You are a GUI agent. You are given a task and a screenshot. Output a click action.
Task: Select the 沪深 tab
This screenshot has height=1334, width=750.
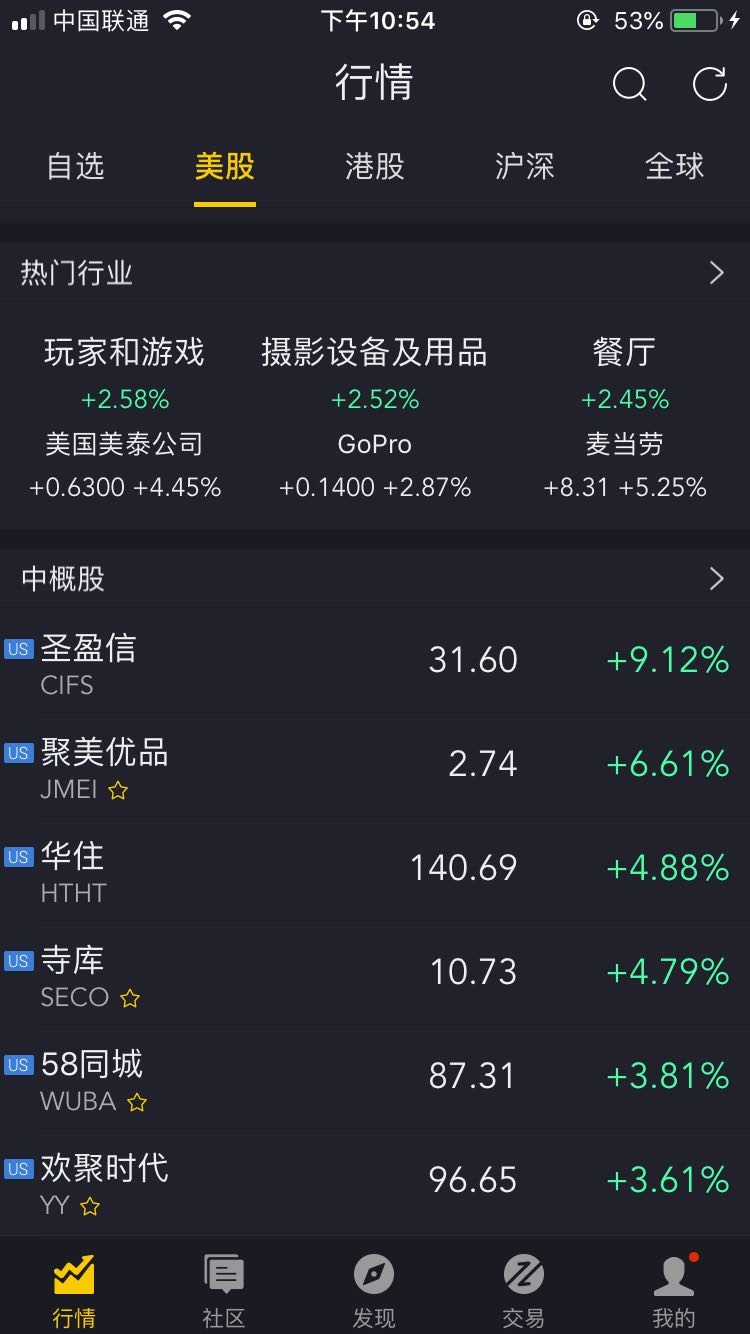click(x=524, y=166)
